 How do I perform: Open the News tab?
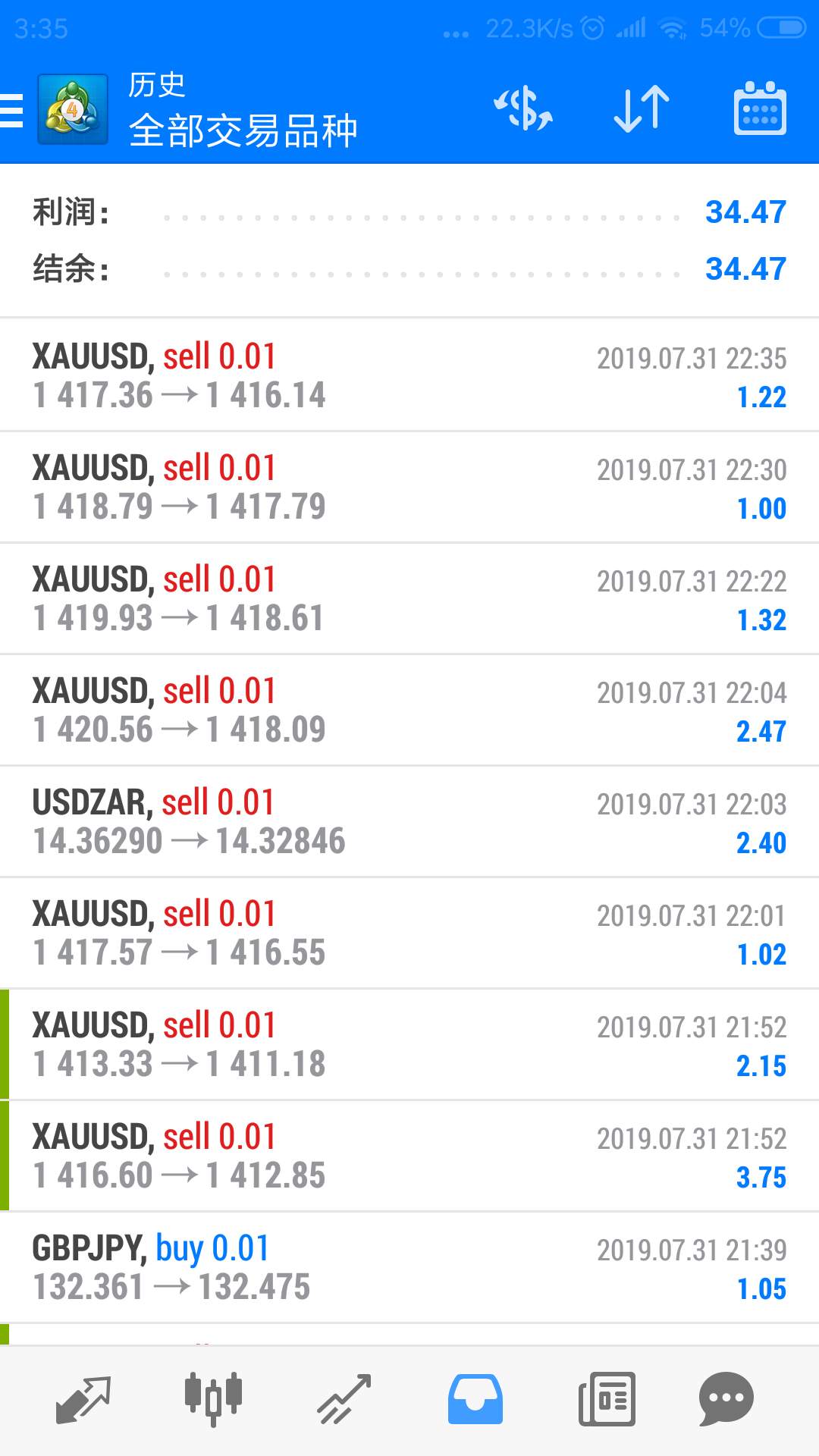pyautogui.click(x=607, y=1399)
